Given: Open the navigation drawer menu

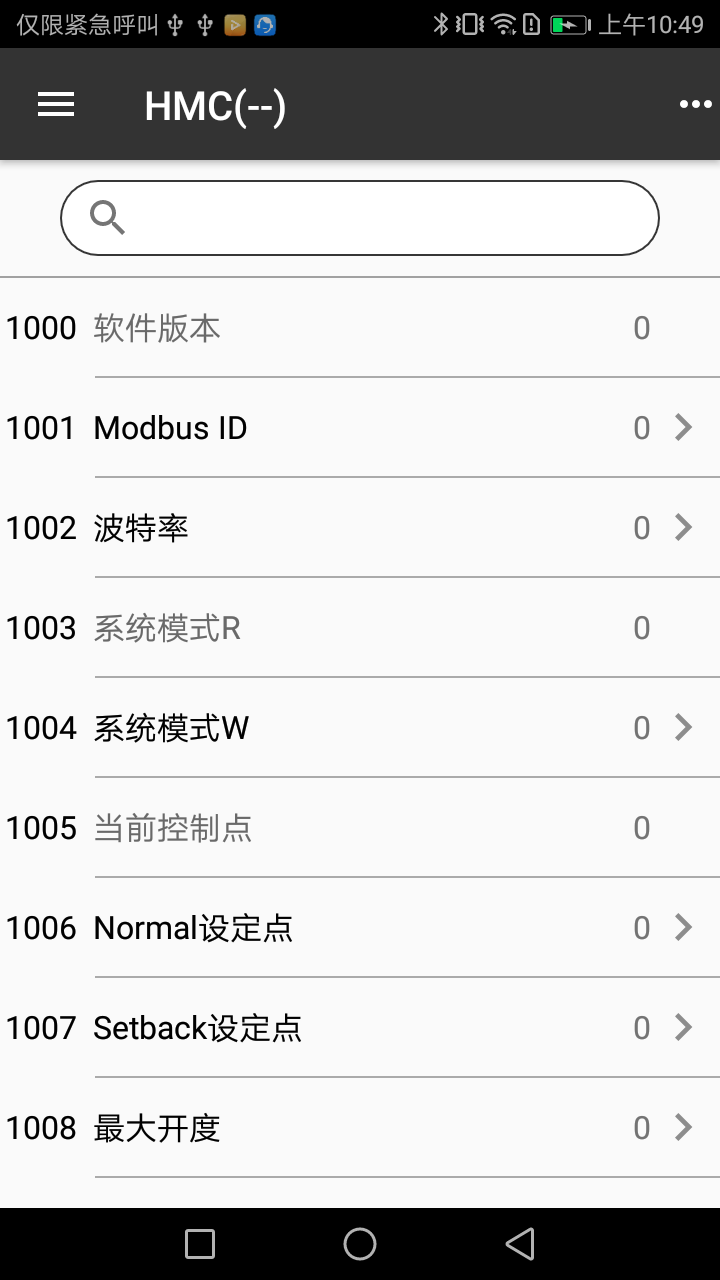Looking at the screenshot, I should tap(55, 104).
